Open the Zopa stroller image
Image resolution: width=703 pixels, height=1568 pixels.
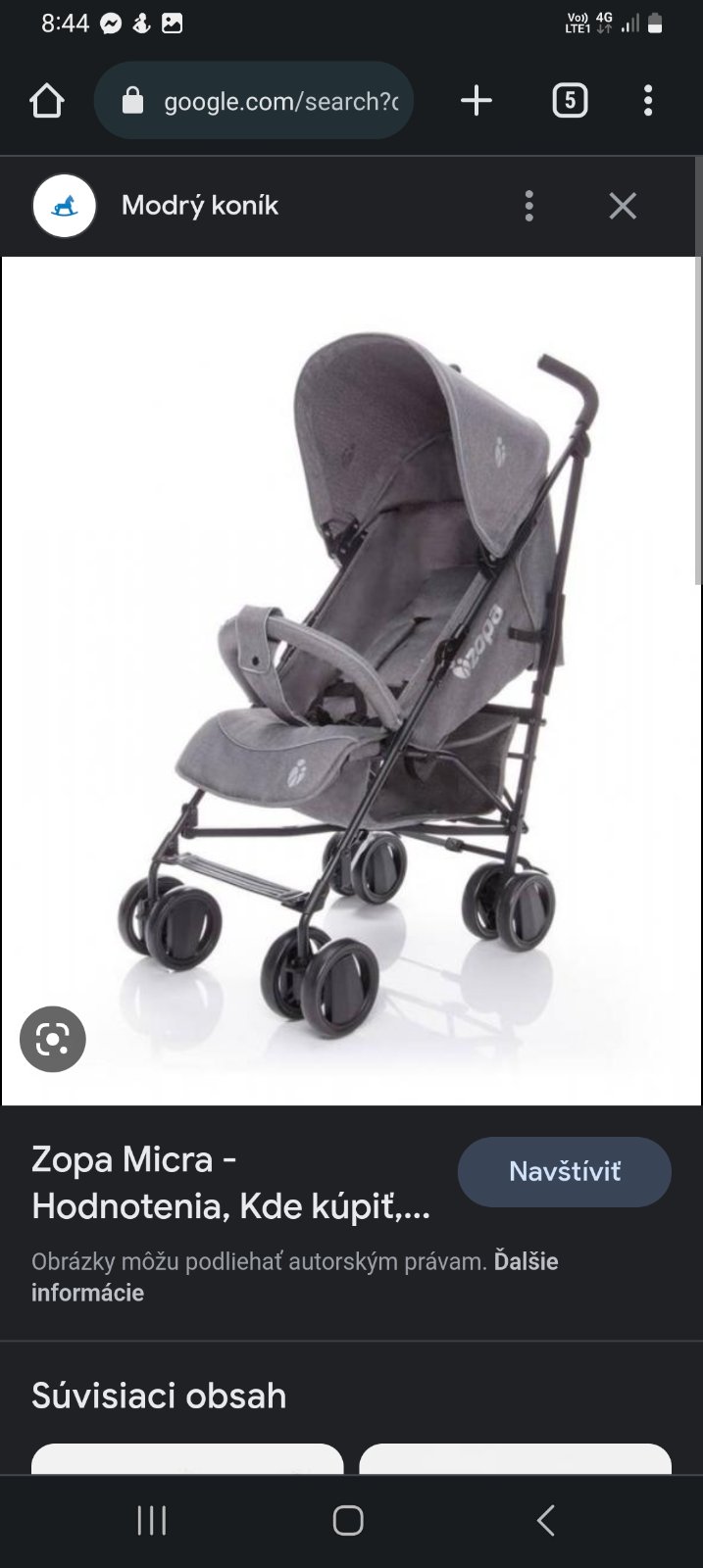coord(351,680)
